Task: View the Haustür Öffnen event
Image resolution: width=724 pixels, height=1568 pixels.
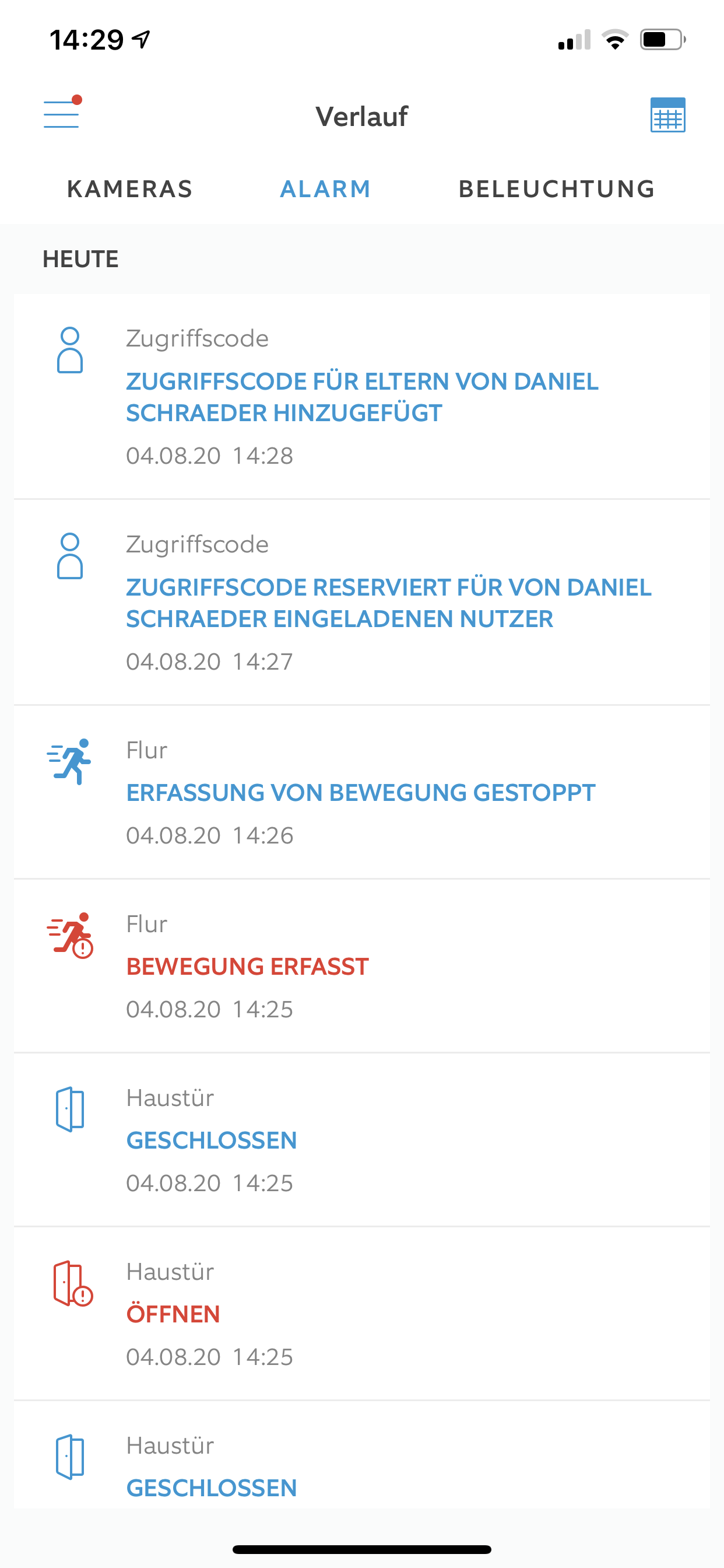Action: point(361,1314)
